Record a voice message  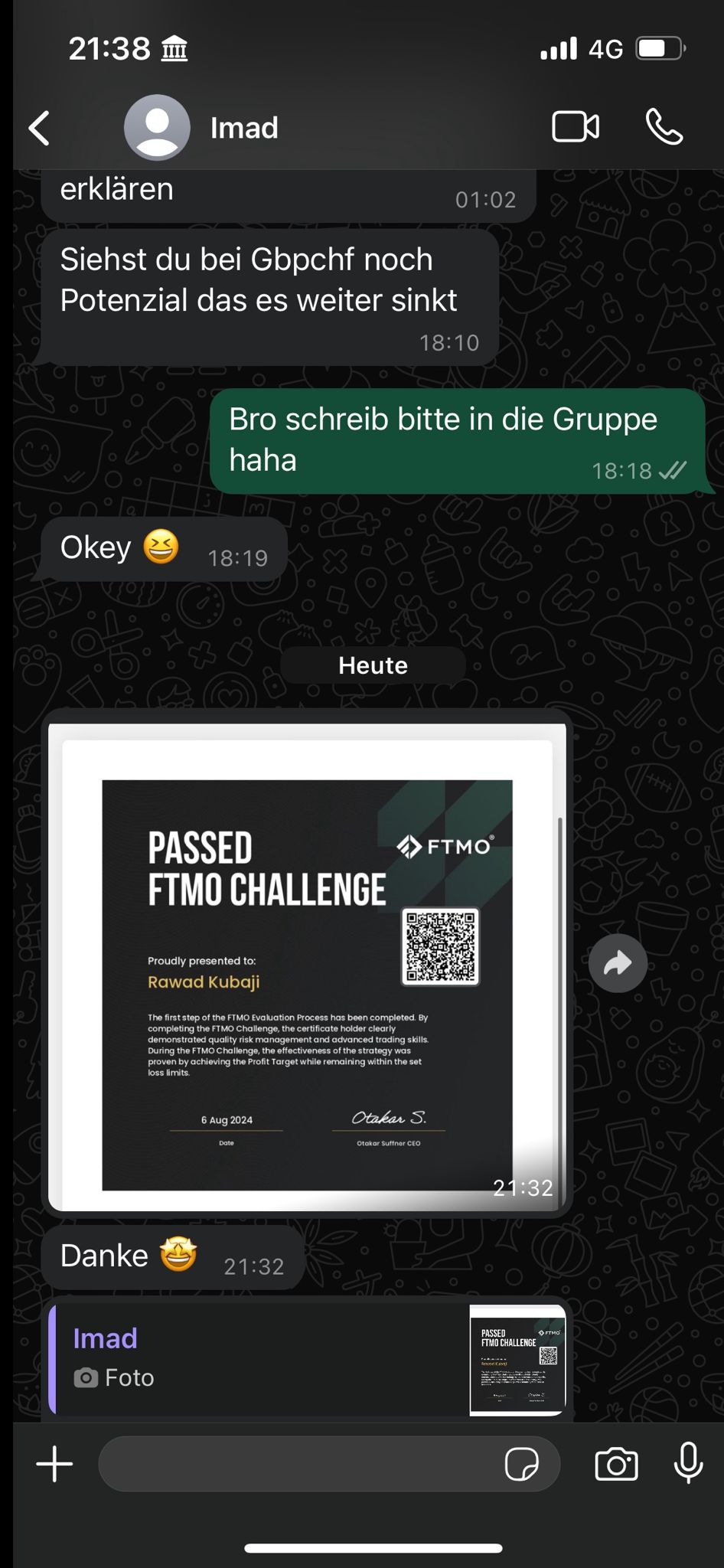click(688, 1462)
